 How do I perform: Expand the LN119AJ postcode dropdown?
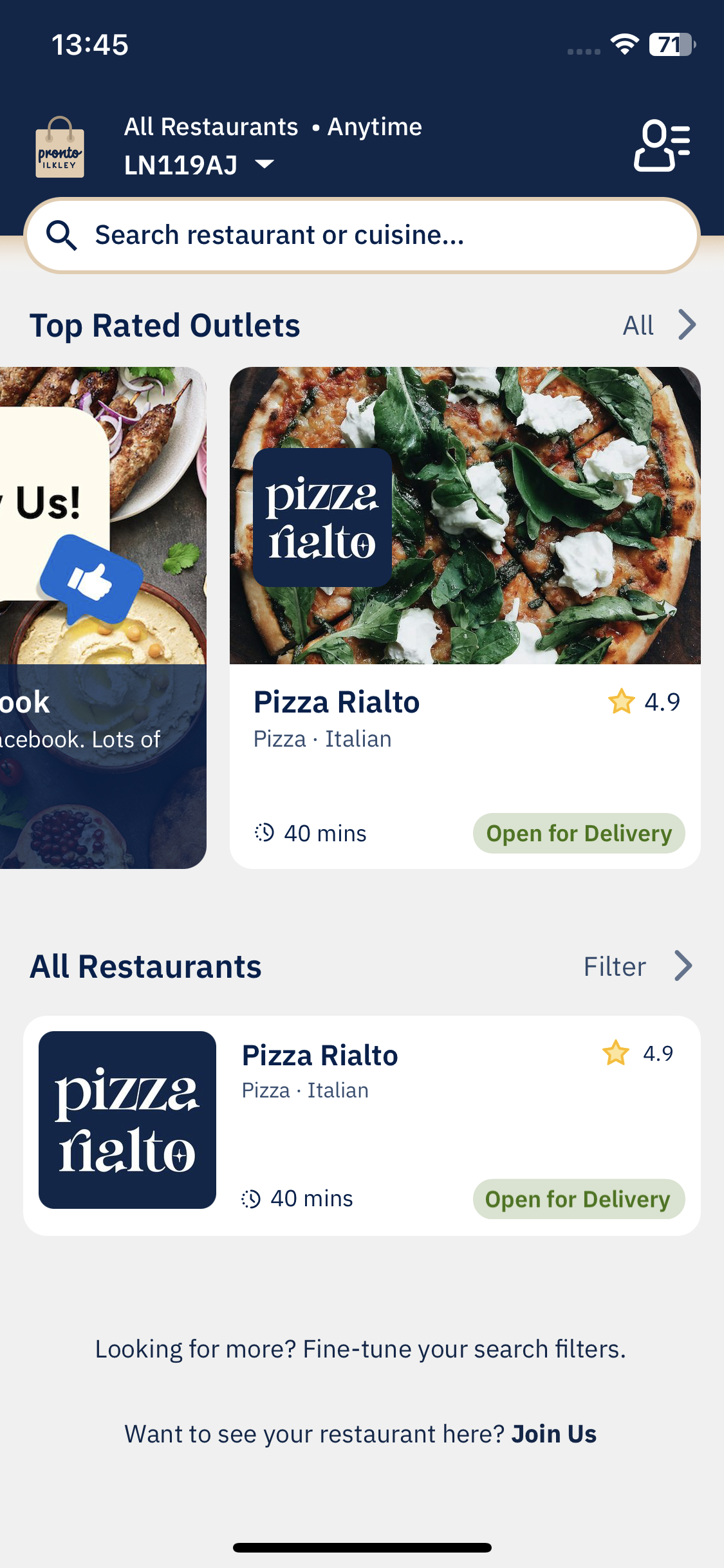click(x=200, y=165)
